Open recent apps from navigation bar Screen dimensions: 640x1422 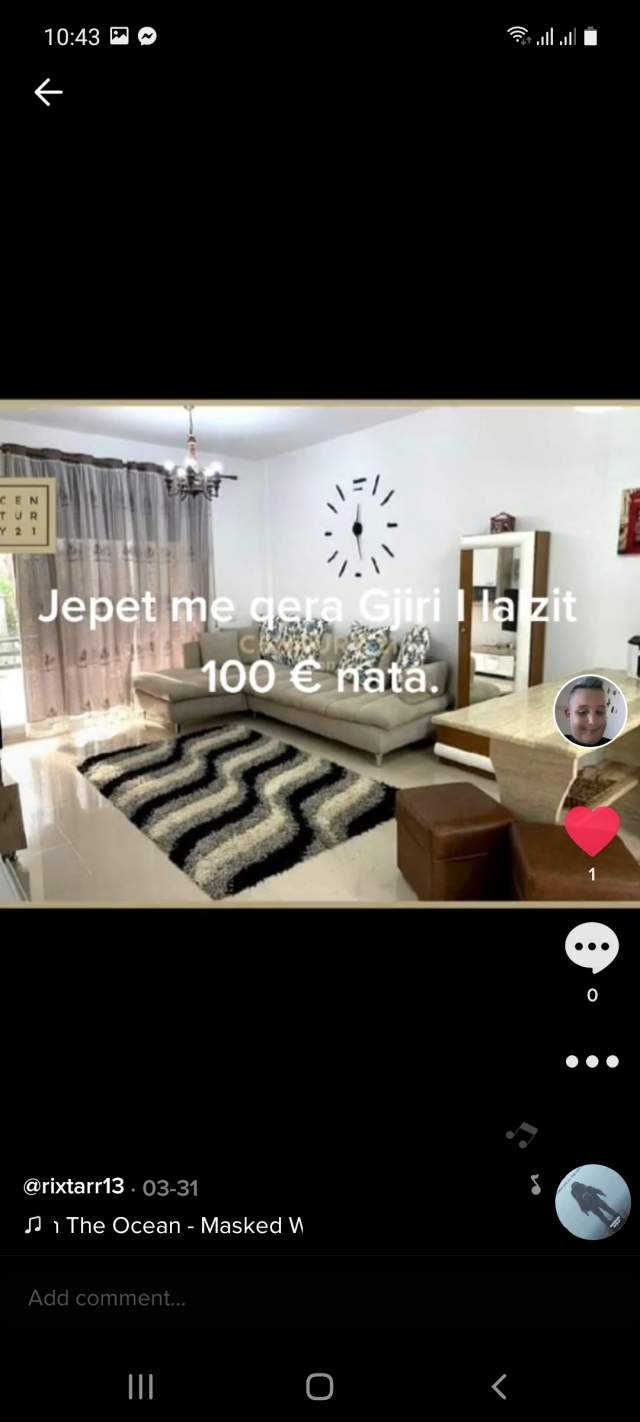(141, 1386)
